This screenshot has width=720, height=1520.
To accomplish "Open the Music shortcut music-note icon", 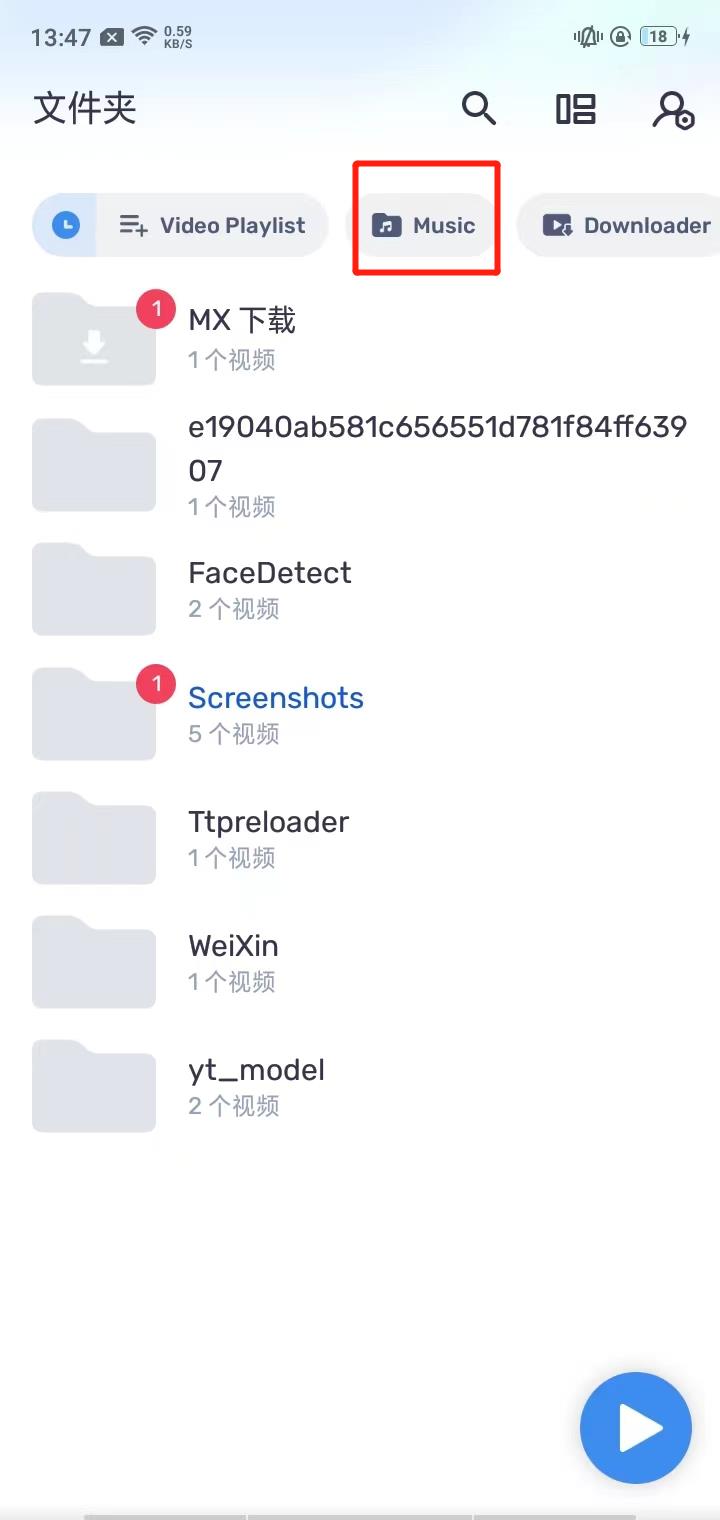I will pyautogui.click(x=389, y=225).
